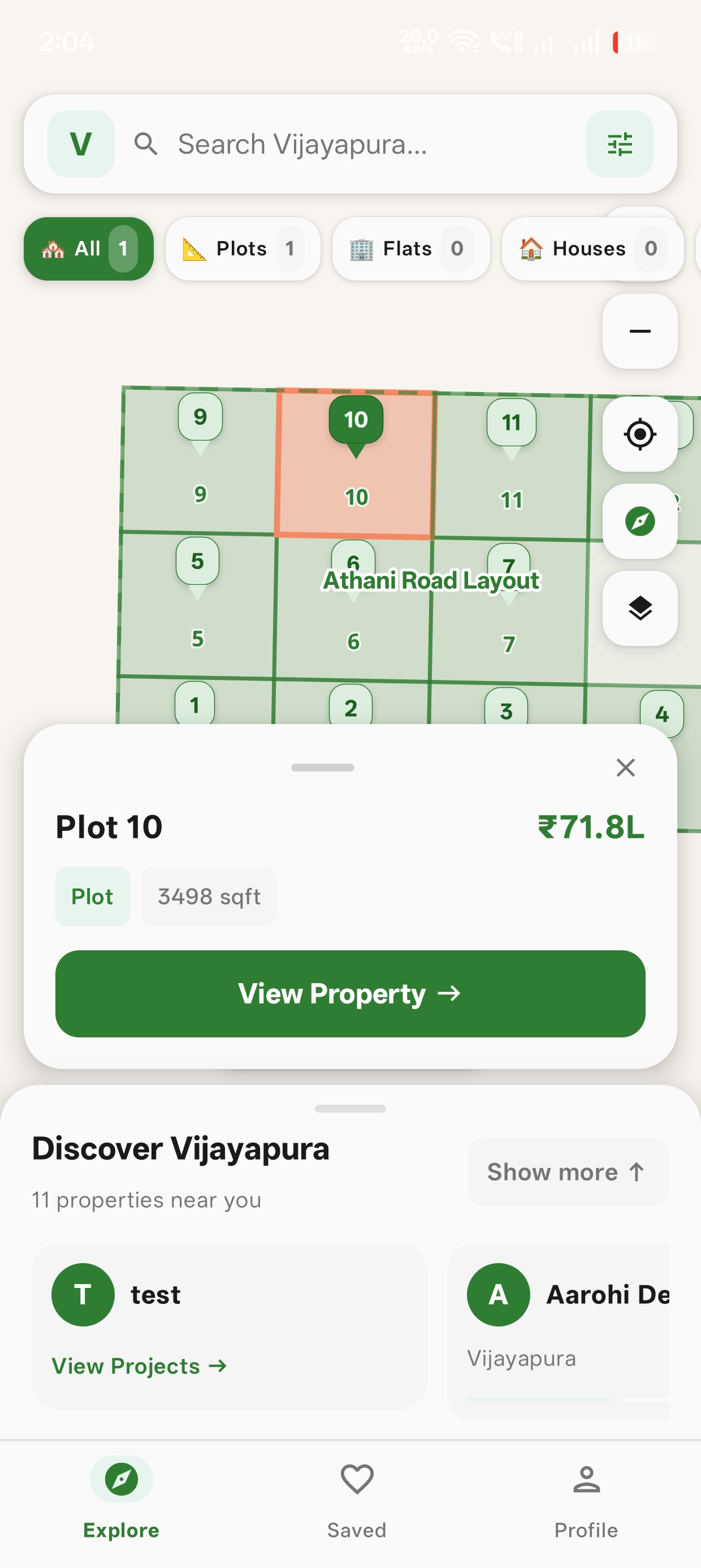This screenshot has width=701, height=1568.
Task: Select the All category tab
Action: click(88, 248)
